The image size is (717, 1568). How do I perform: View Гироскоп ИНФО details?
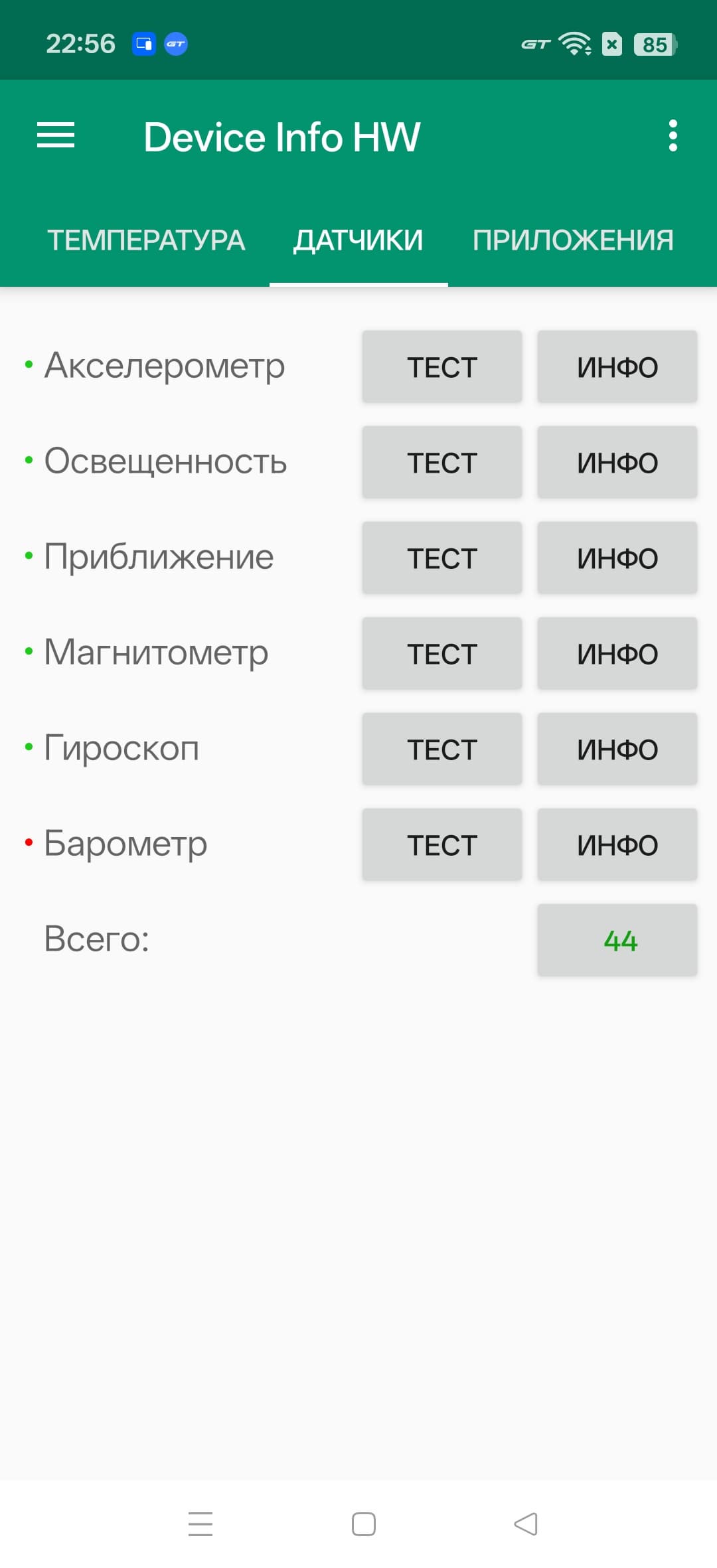(617, 749)
